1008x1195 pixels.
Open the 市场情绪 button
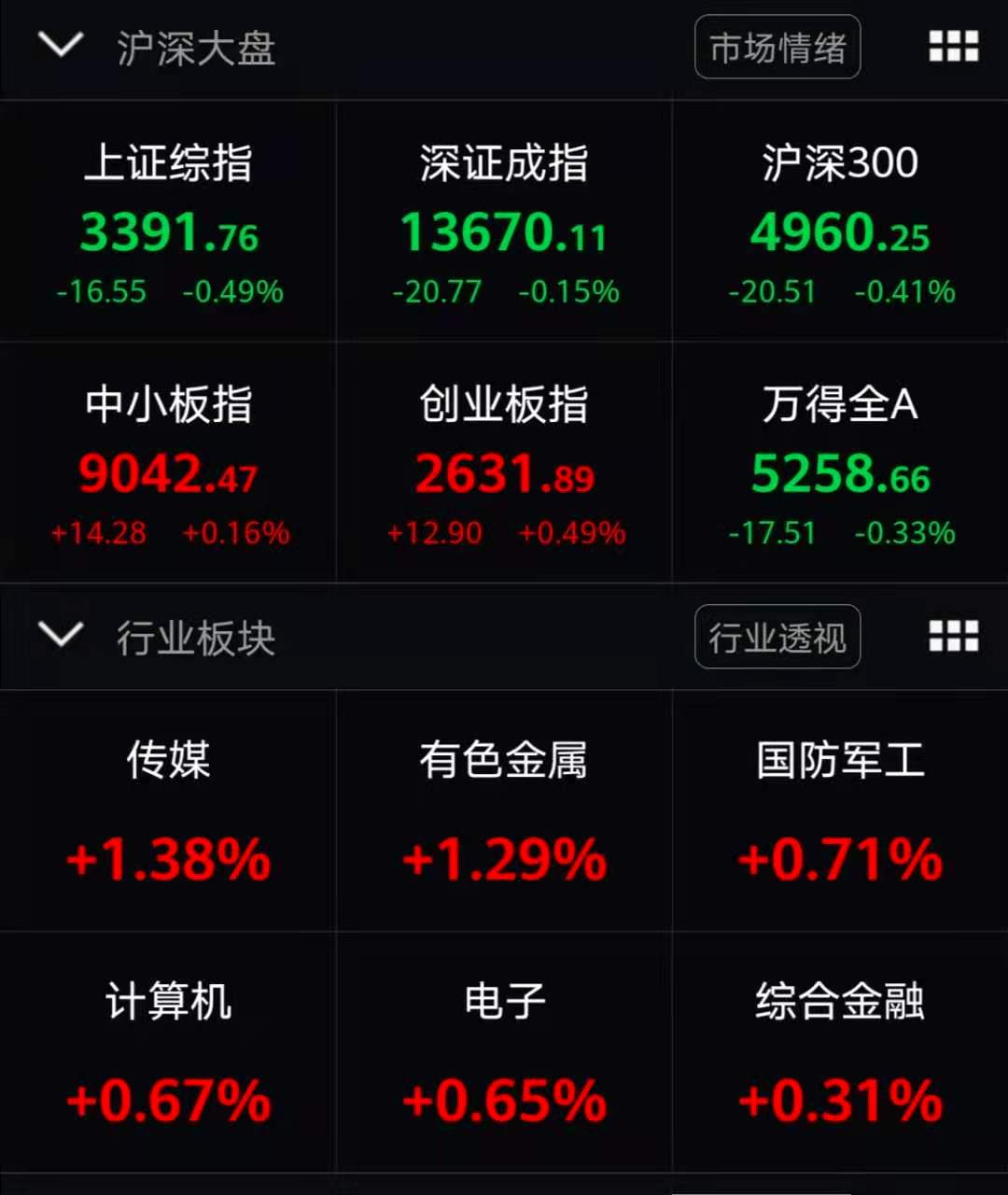pos(777,47)
